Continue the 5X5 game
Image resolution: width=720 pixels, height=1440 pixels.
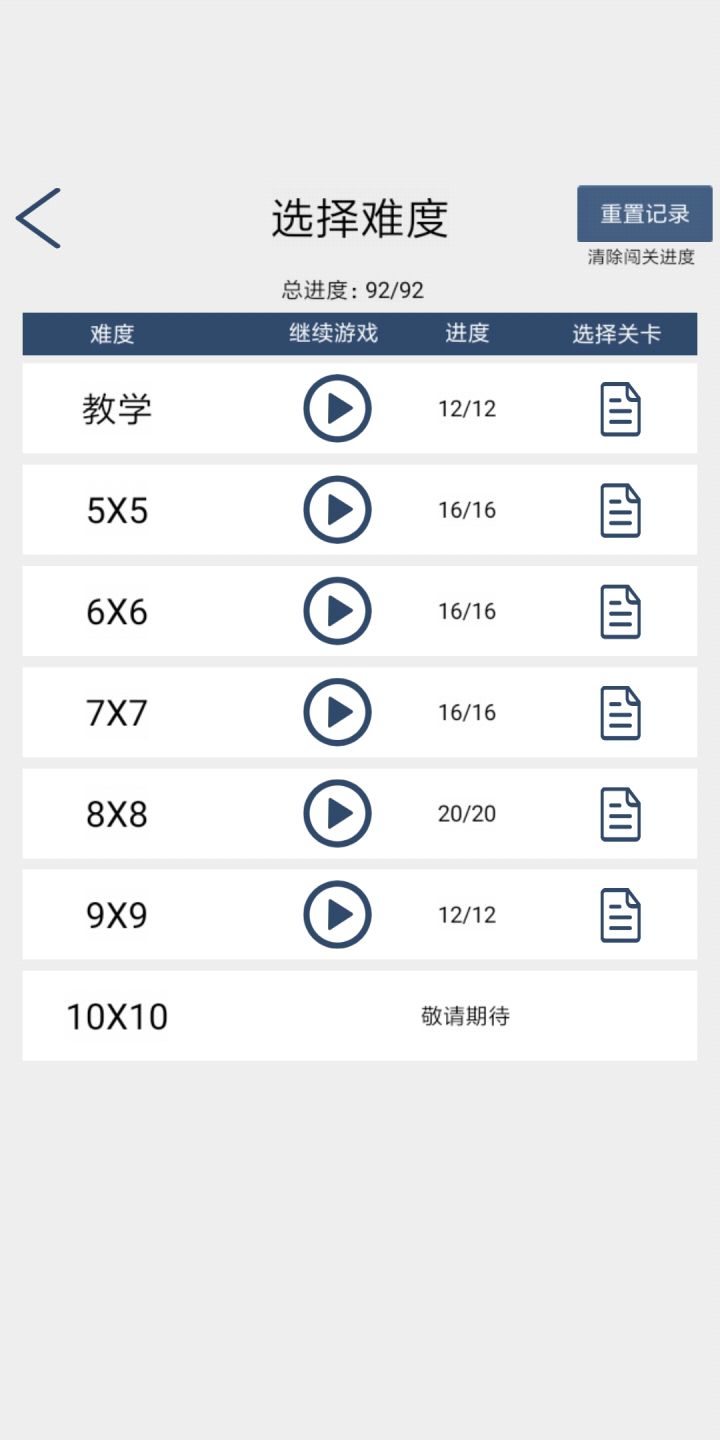tap(337, 510)
